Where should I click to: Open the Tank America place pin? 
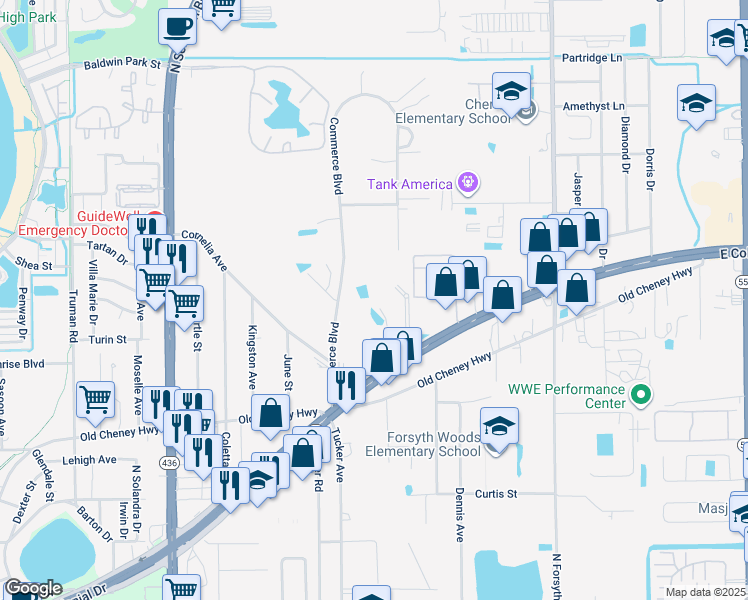[468, 183]
